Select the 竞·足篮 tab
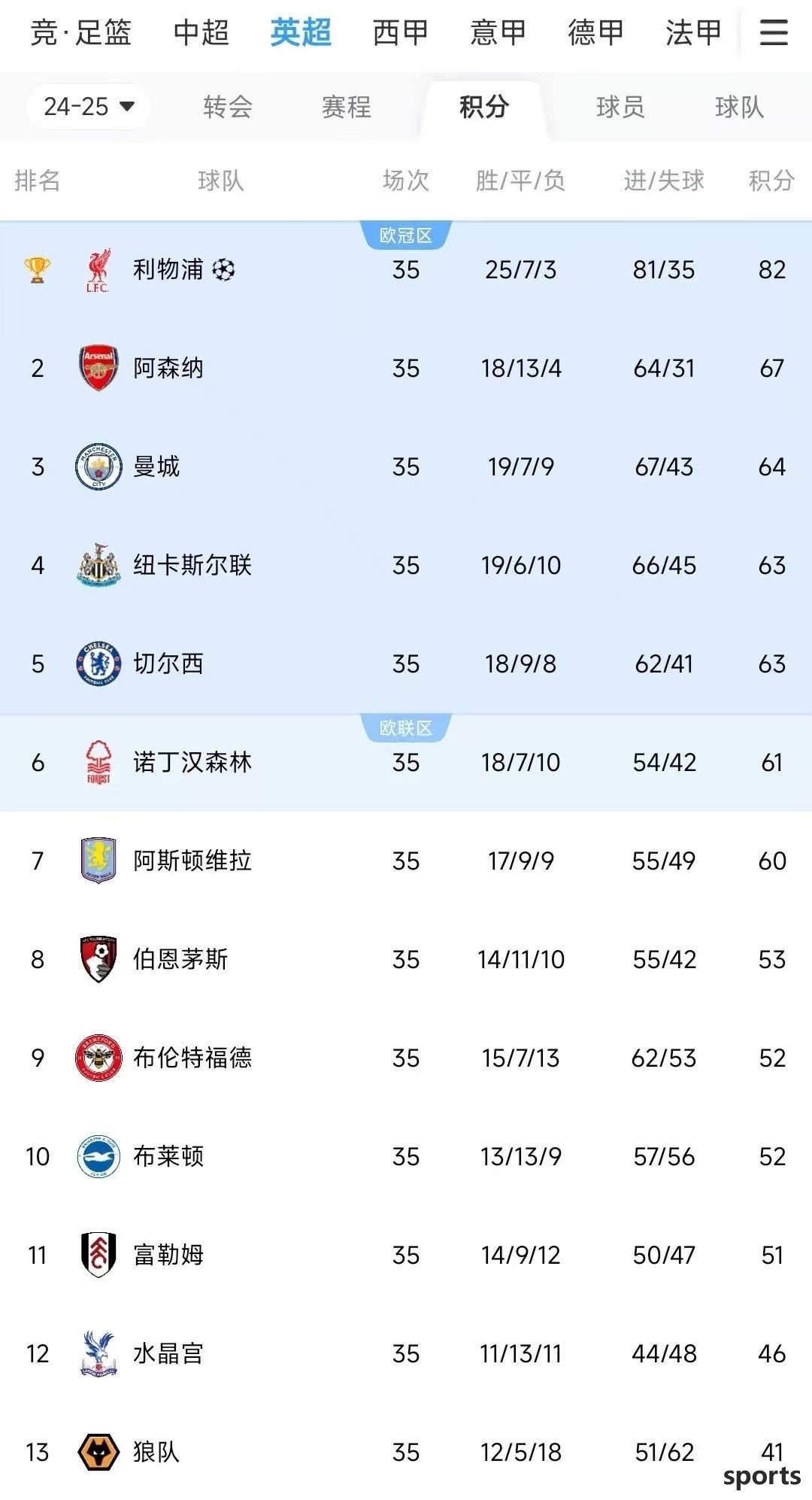The width and height of the screenshot is (812, 1500). click(x=80, y=32)
